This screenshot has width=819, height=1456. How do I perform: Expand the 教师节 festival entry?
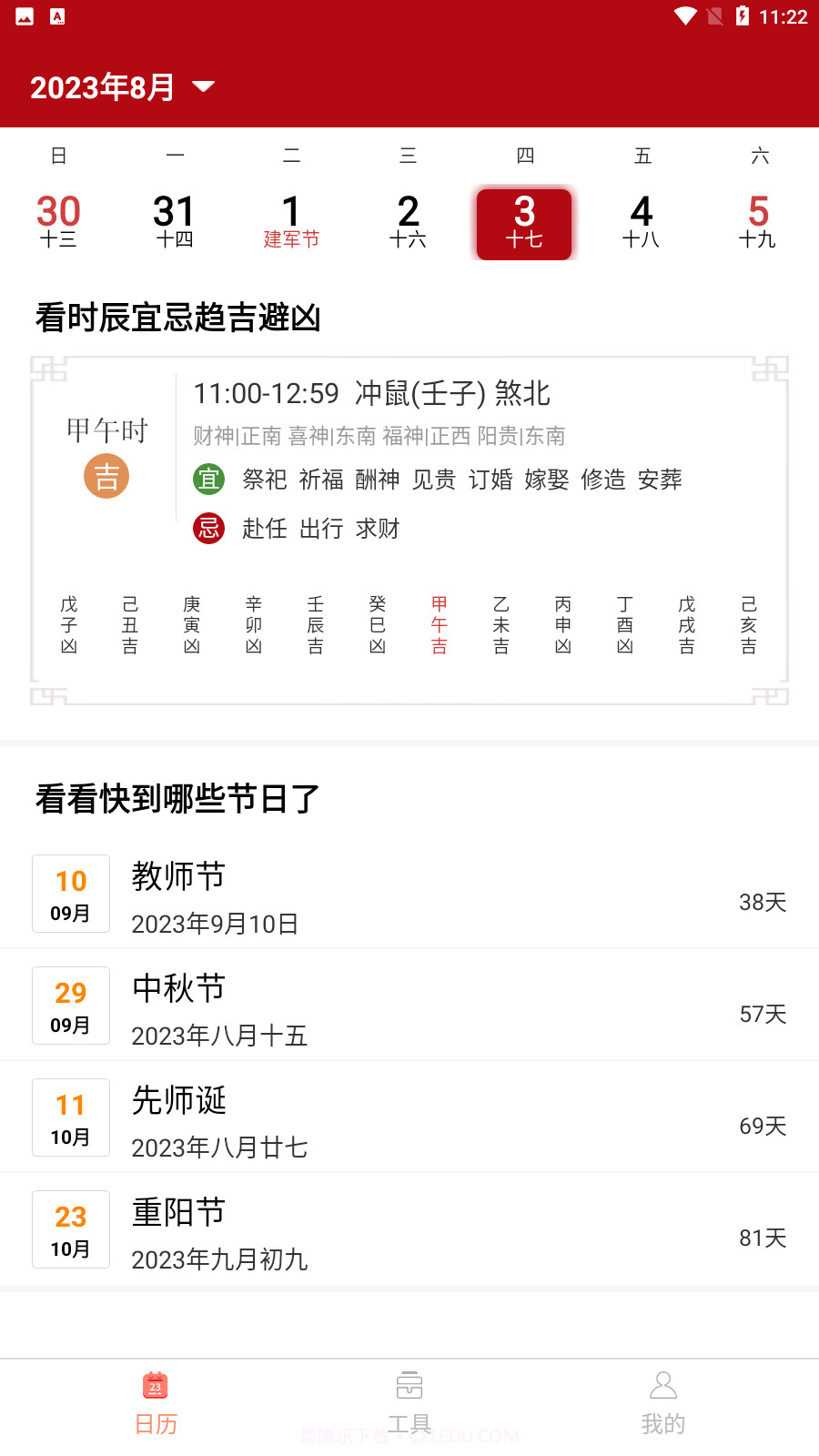pos(409,894)
